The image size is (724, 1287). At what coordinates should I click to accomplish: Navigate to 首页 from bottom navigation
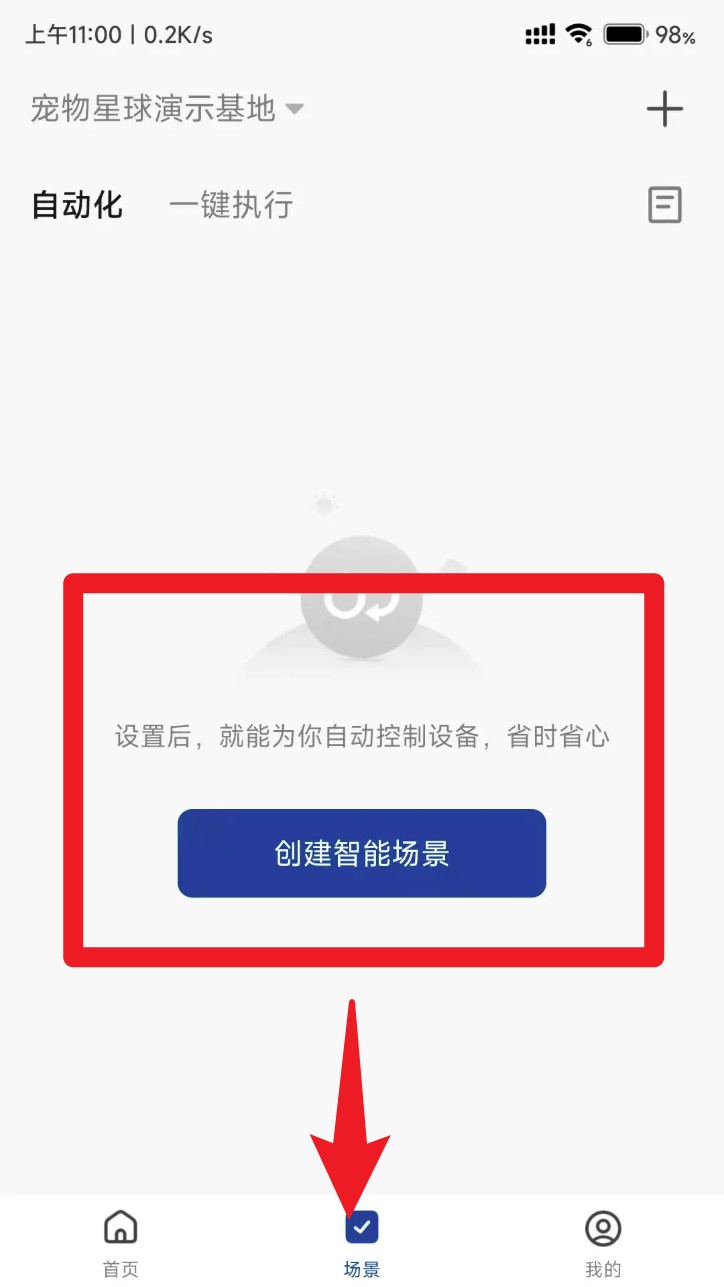120,1240
